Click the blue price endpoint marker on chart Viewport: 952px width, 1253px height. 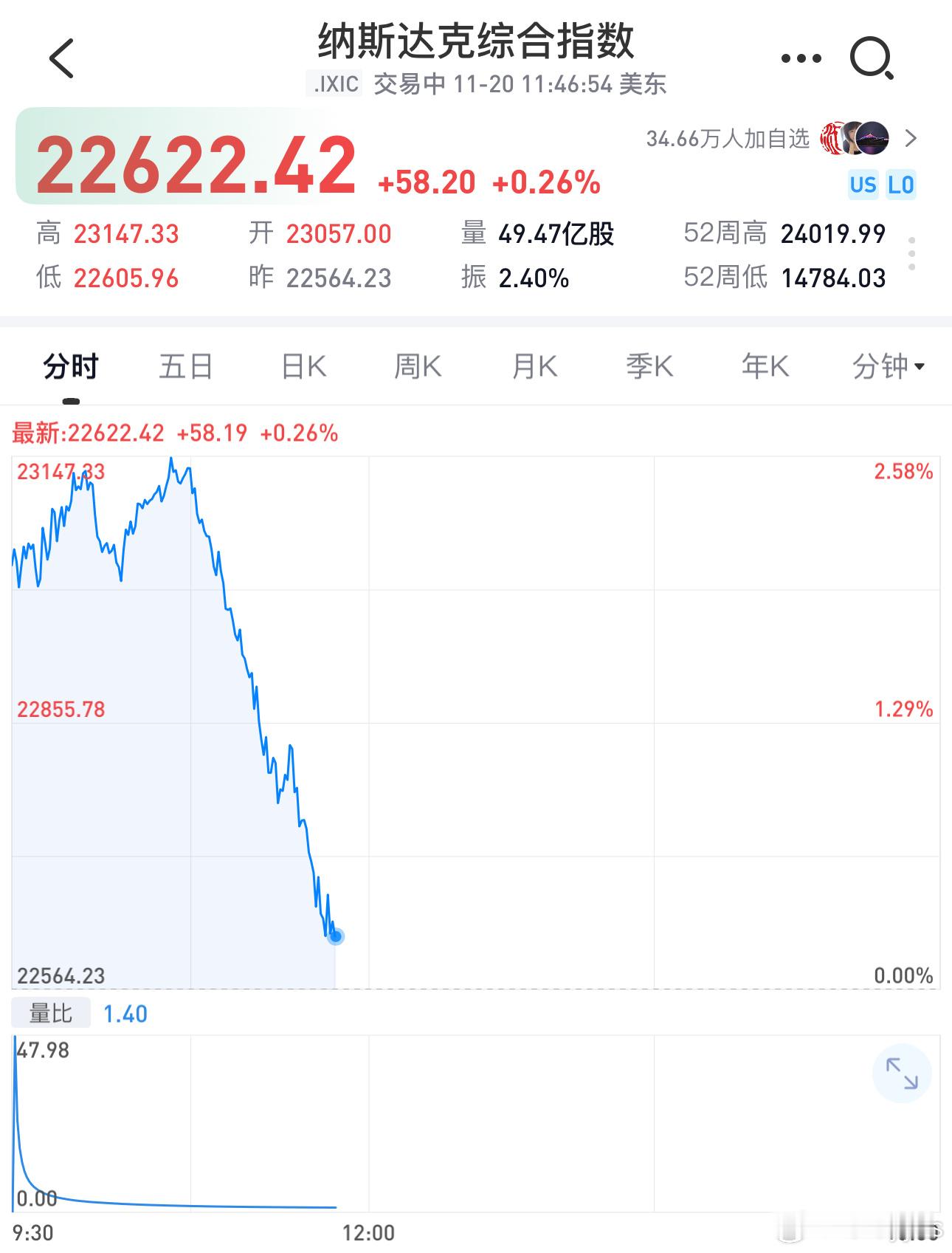(336, 937)
